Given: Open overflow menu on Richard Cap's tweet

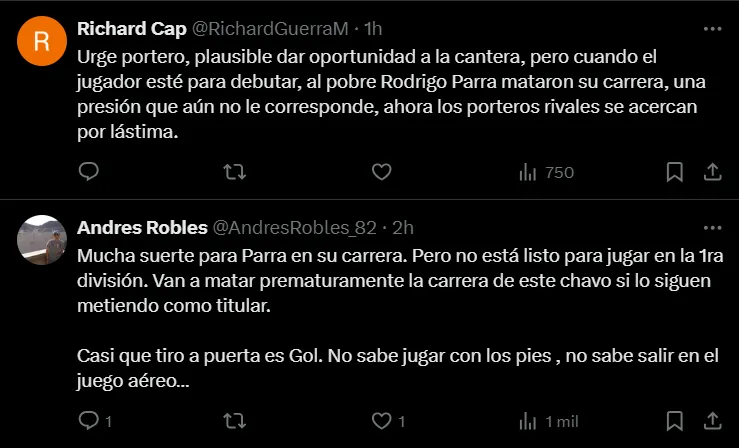Looking at the screenshot, I should click(712, 27).
